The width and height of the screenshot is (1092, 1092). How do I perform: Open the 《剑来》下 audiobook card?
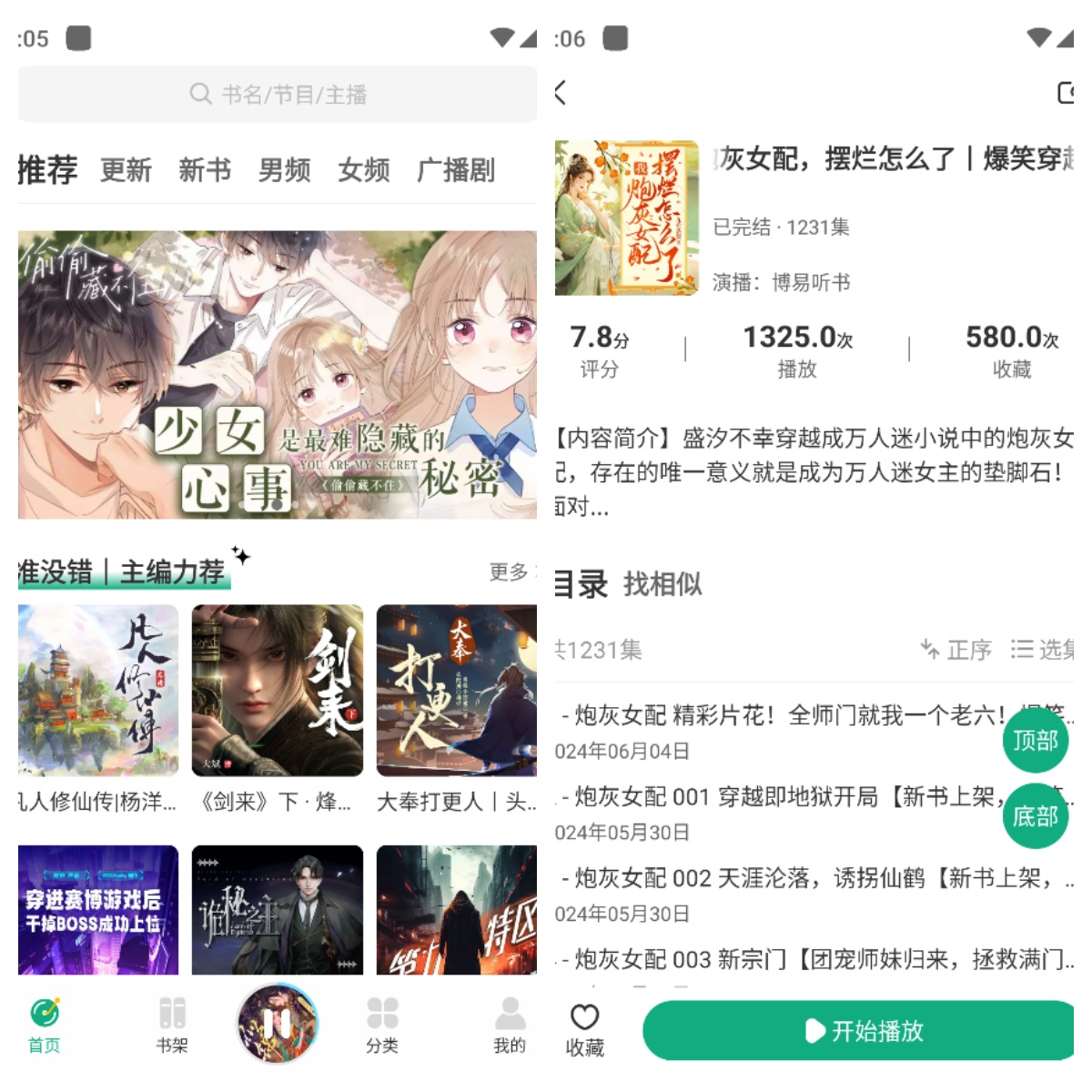point(277,691)
